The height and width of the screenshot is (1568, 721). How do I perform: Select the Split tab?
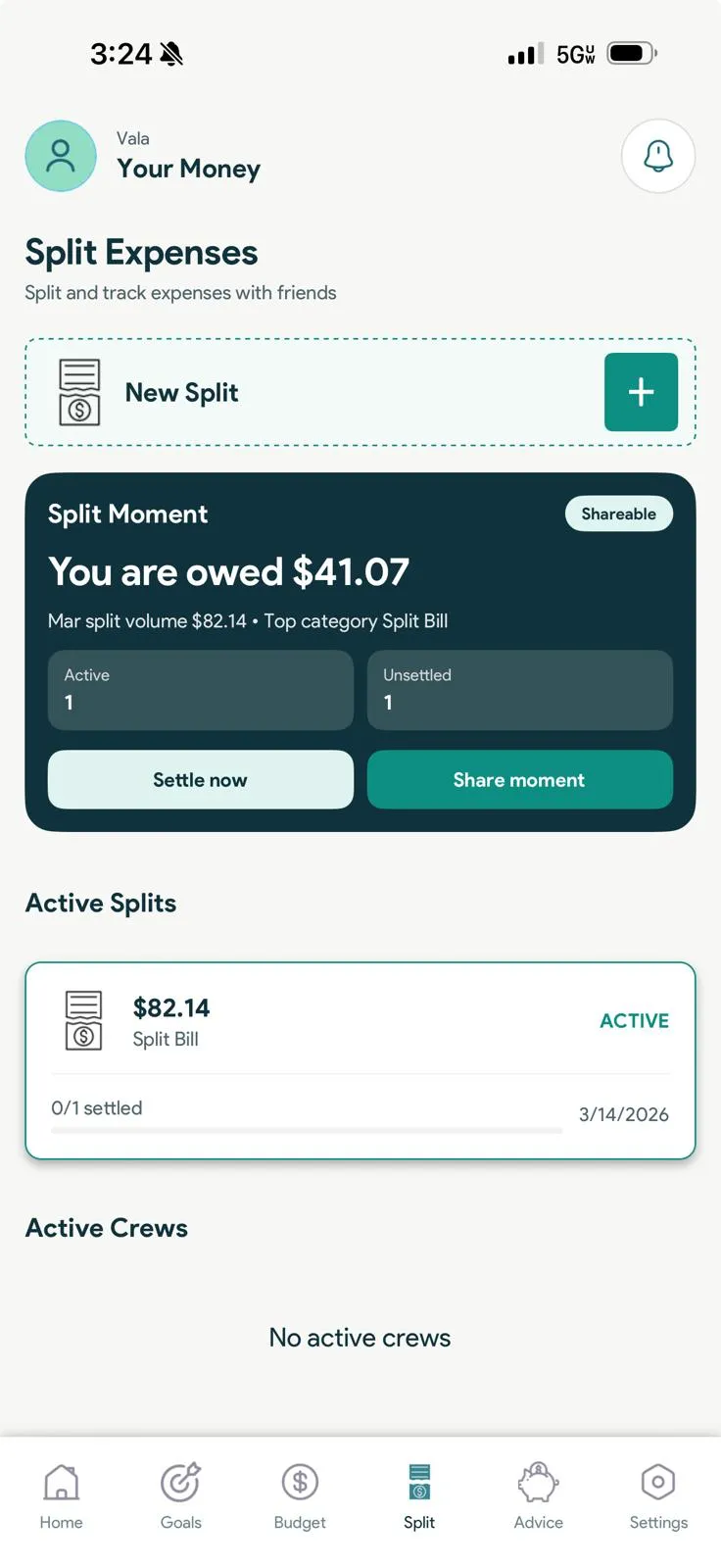coord(419,1495)
